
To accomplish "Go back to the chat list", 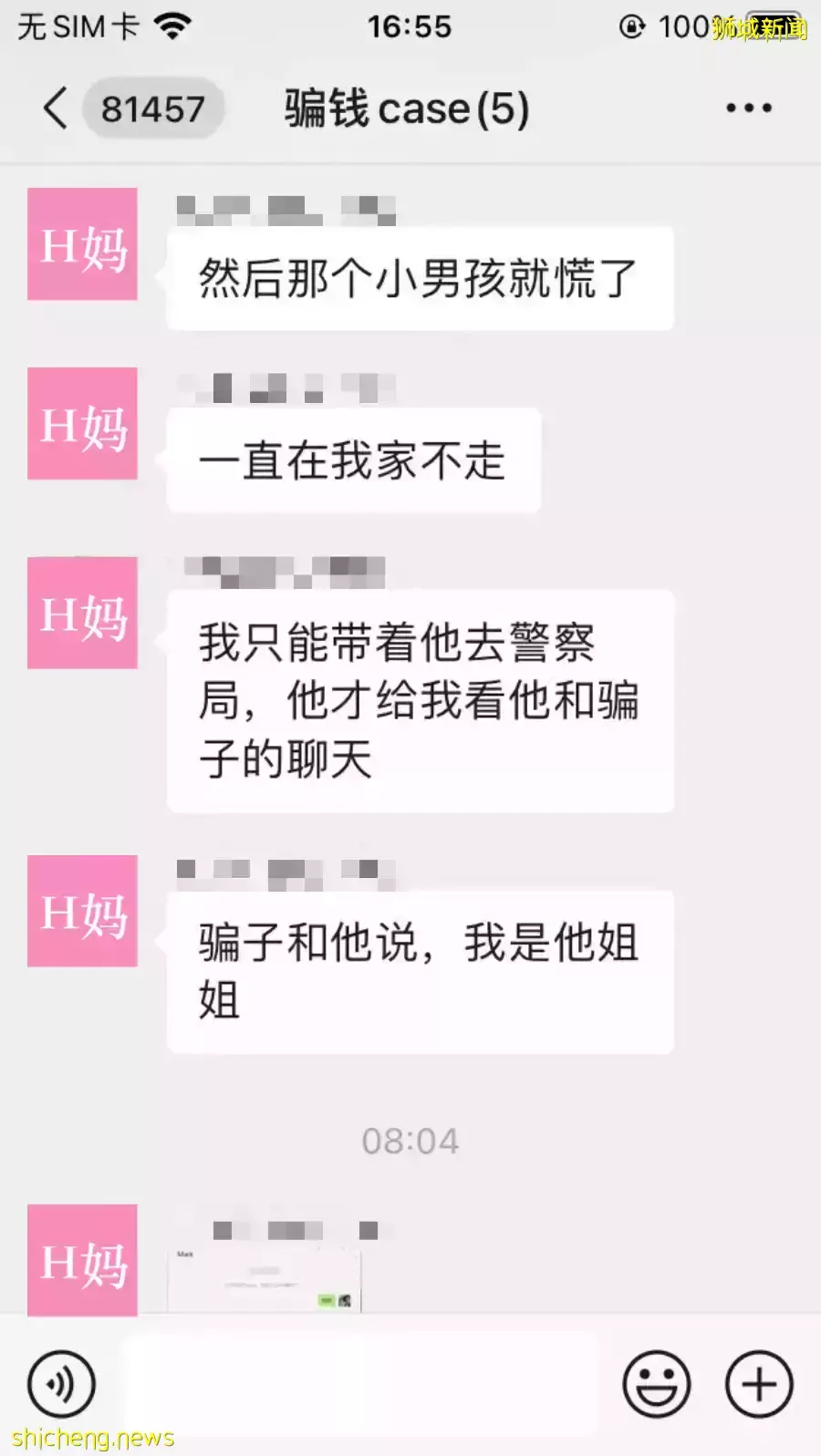I will pyautogui.click(x=57, y=108).
